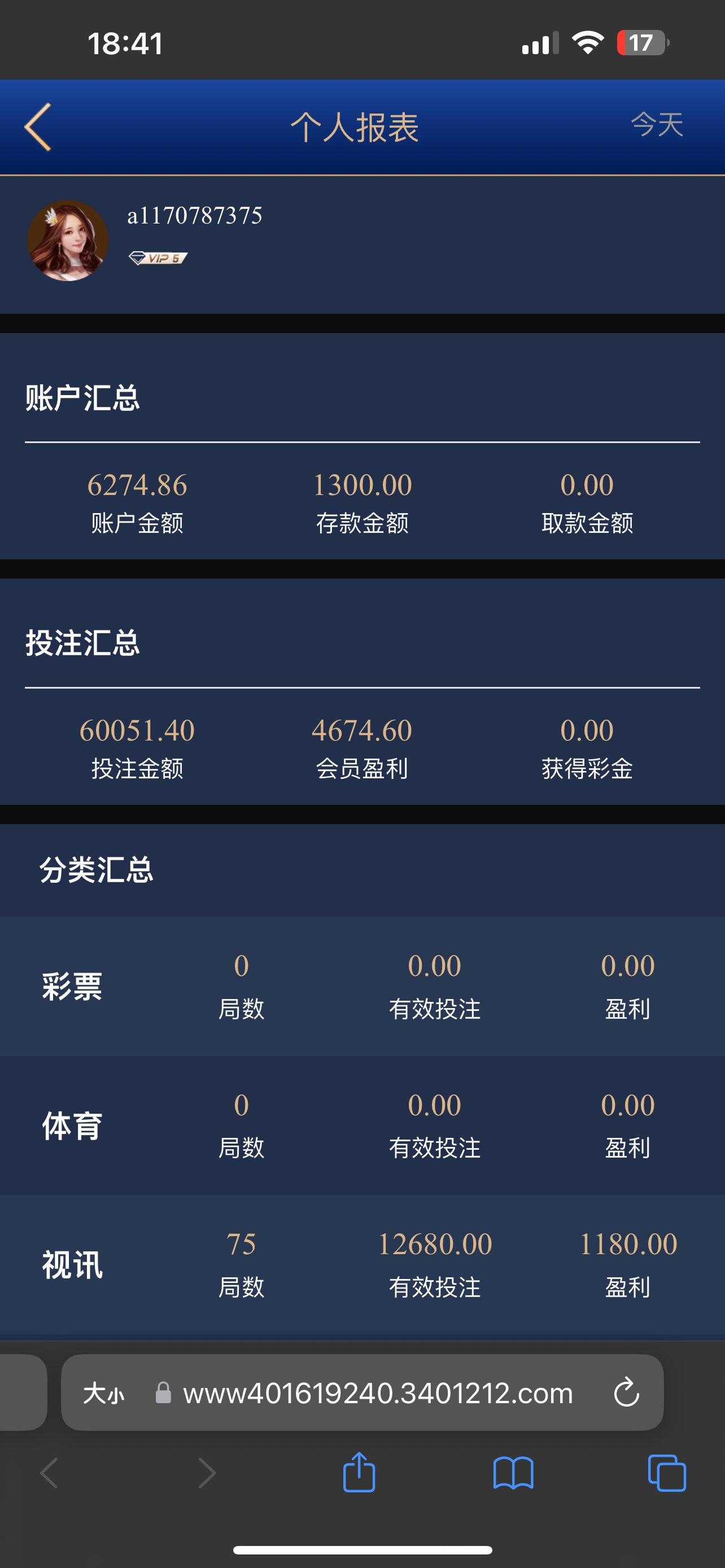Show all open Safari tabs
Screen dimensions: 725x1568
point(667,1473)
